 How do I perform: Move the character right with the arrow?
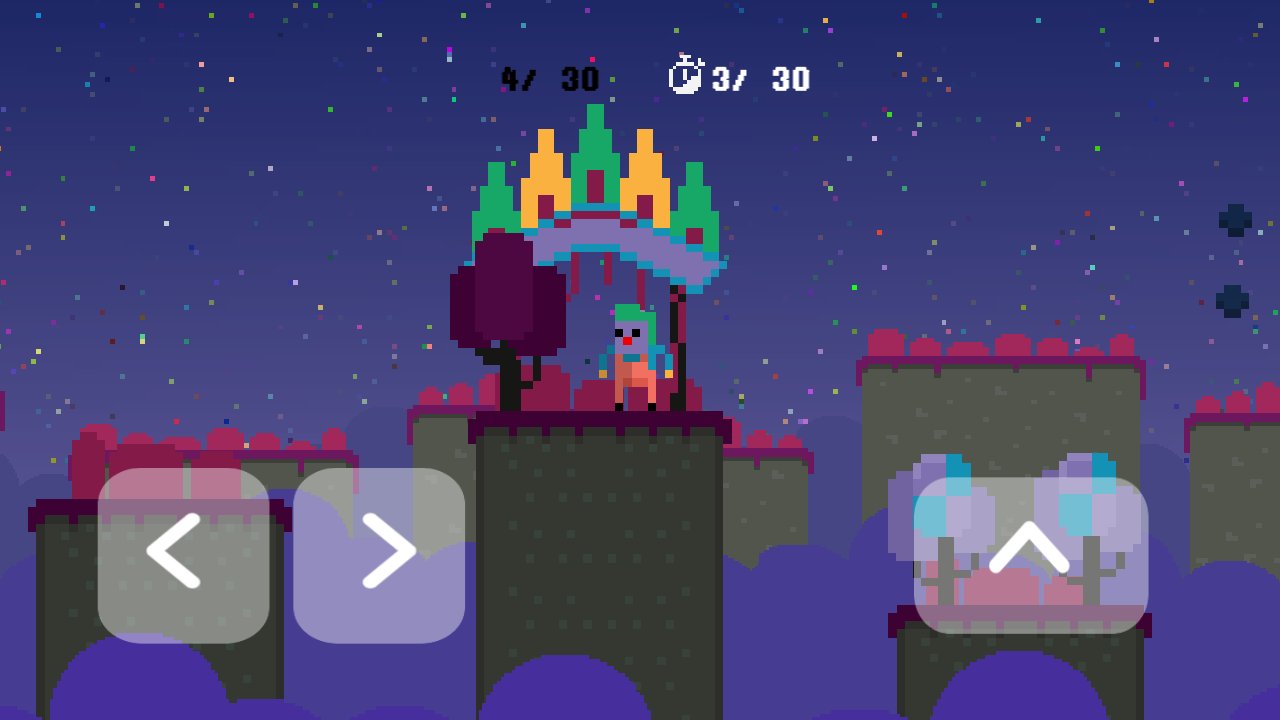(379, 555)
